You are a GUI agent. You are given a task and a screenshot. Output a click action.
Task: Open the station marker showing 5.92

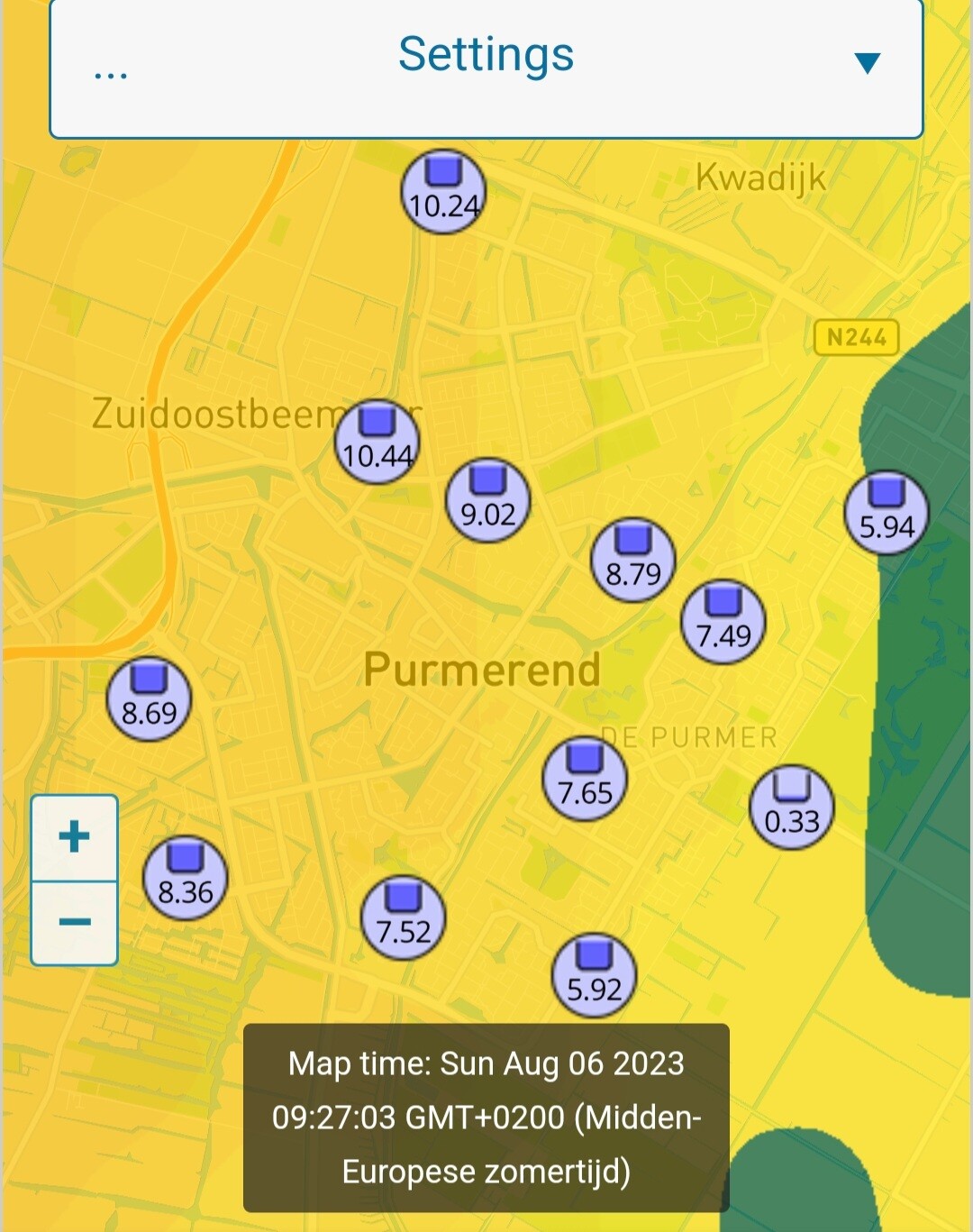595,976
